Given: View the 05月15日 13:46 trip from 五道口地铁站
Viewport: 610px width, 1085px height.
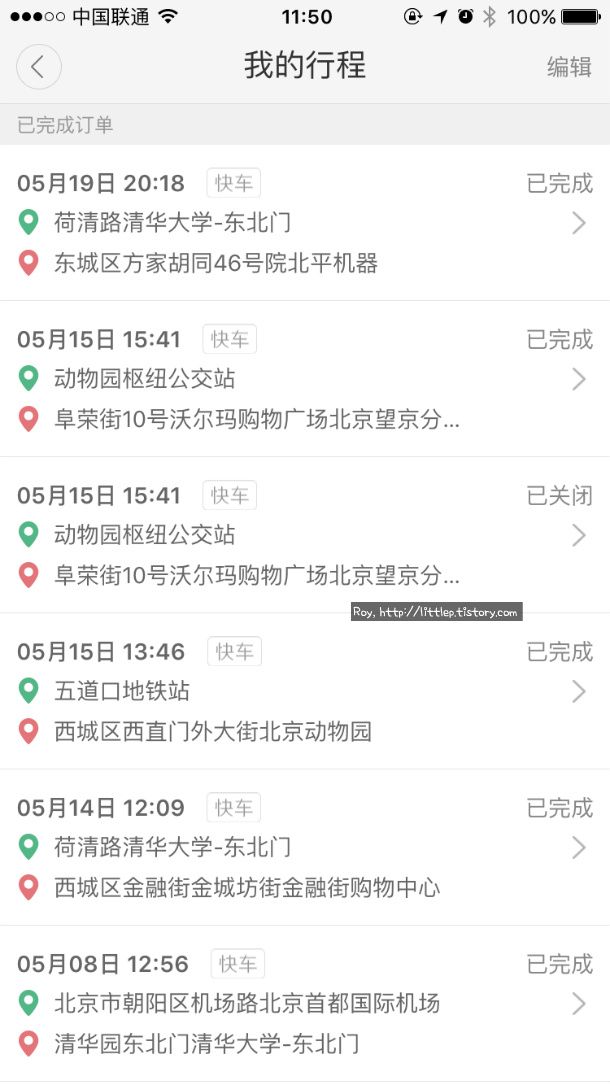Looking at the screenshot, I should [x=305, y=691].
